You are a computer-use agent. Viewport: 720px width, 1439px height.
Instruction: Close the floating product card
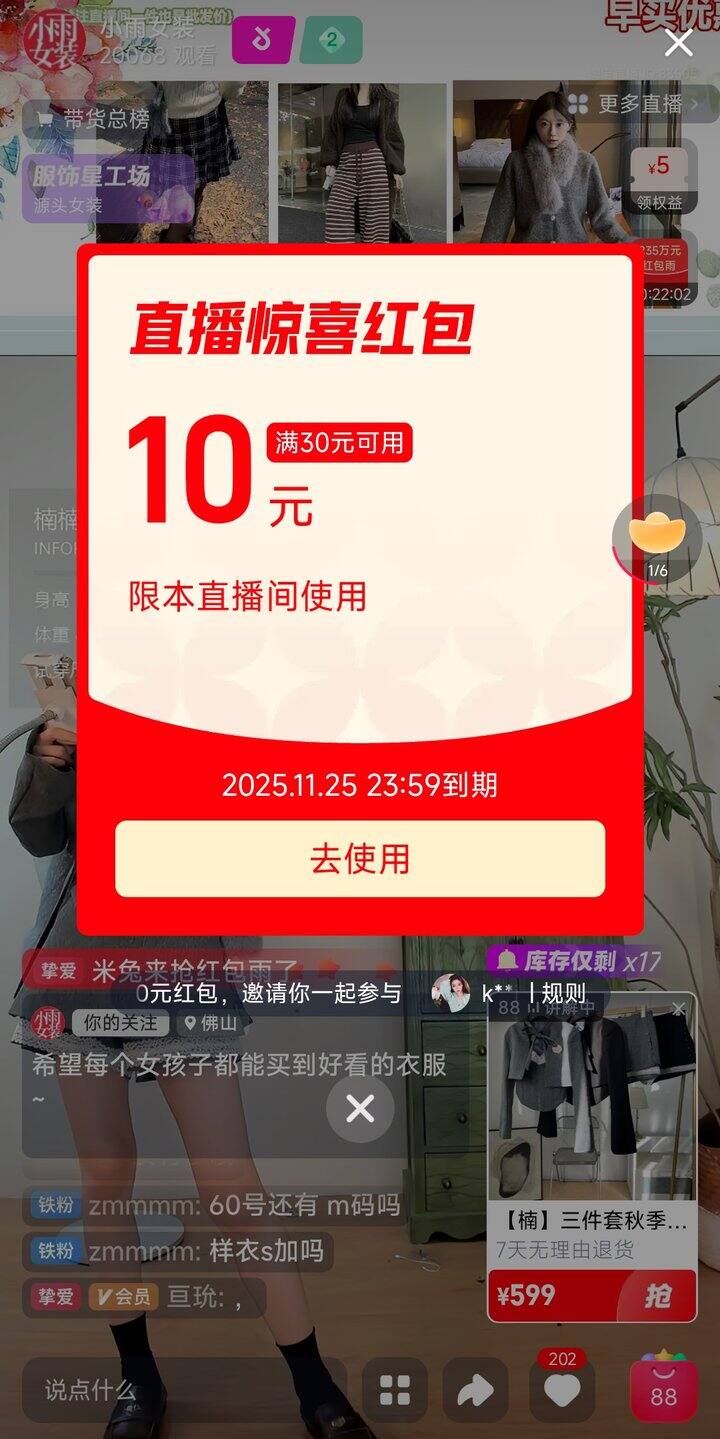(x=679, y=1009)
